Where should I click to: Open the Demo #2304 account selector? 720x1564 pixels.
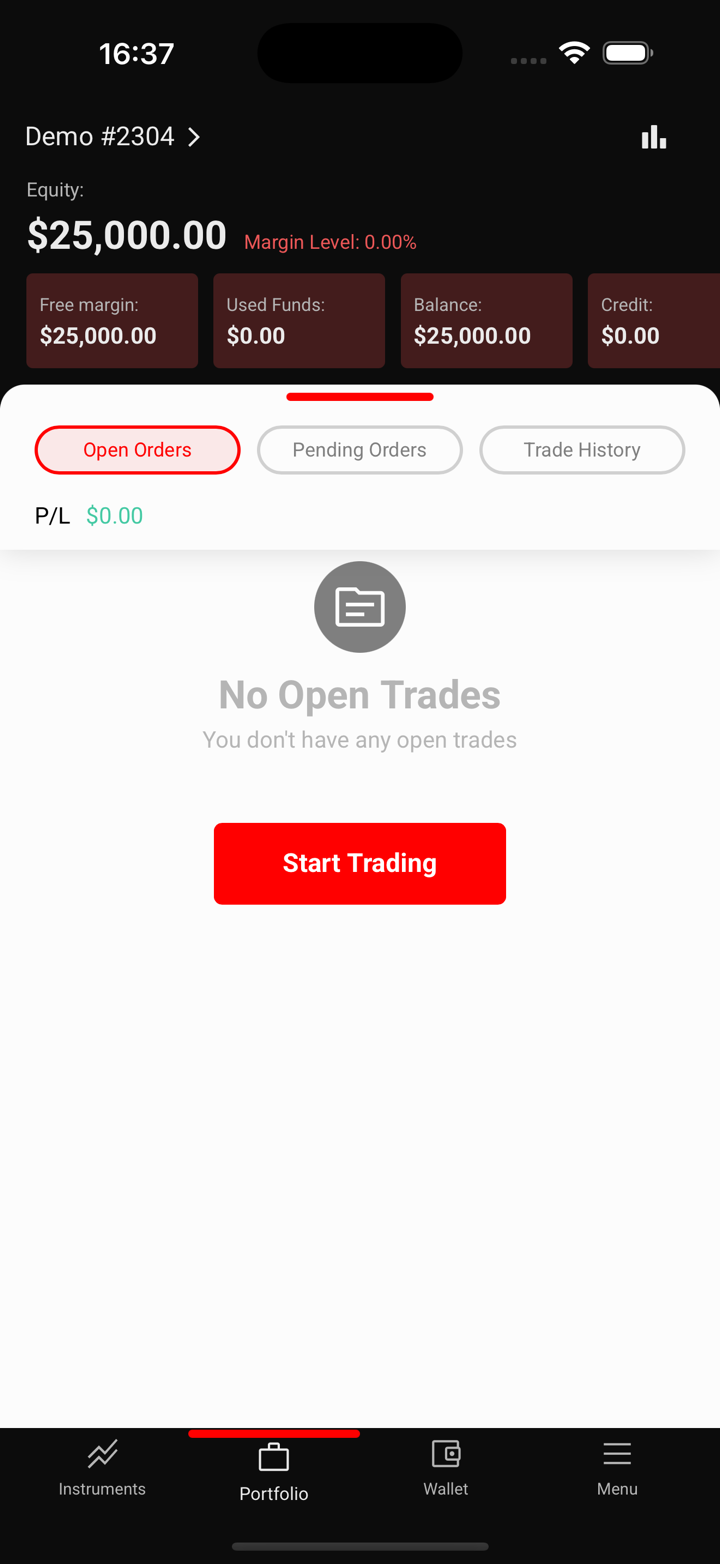[113, 137]
